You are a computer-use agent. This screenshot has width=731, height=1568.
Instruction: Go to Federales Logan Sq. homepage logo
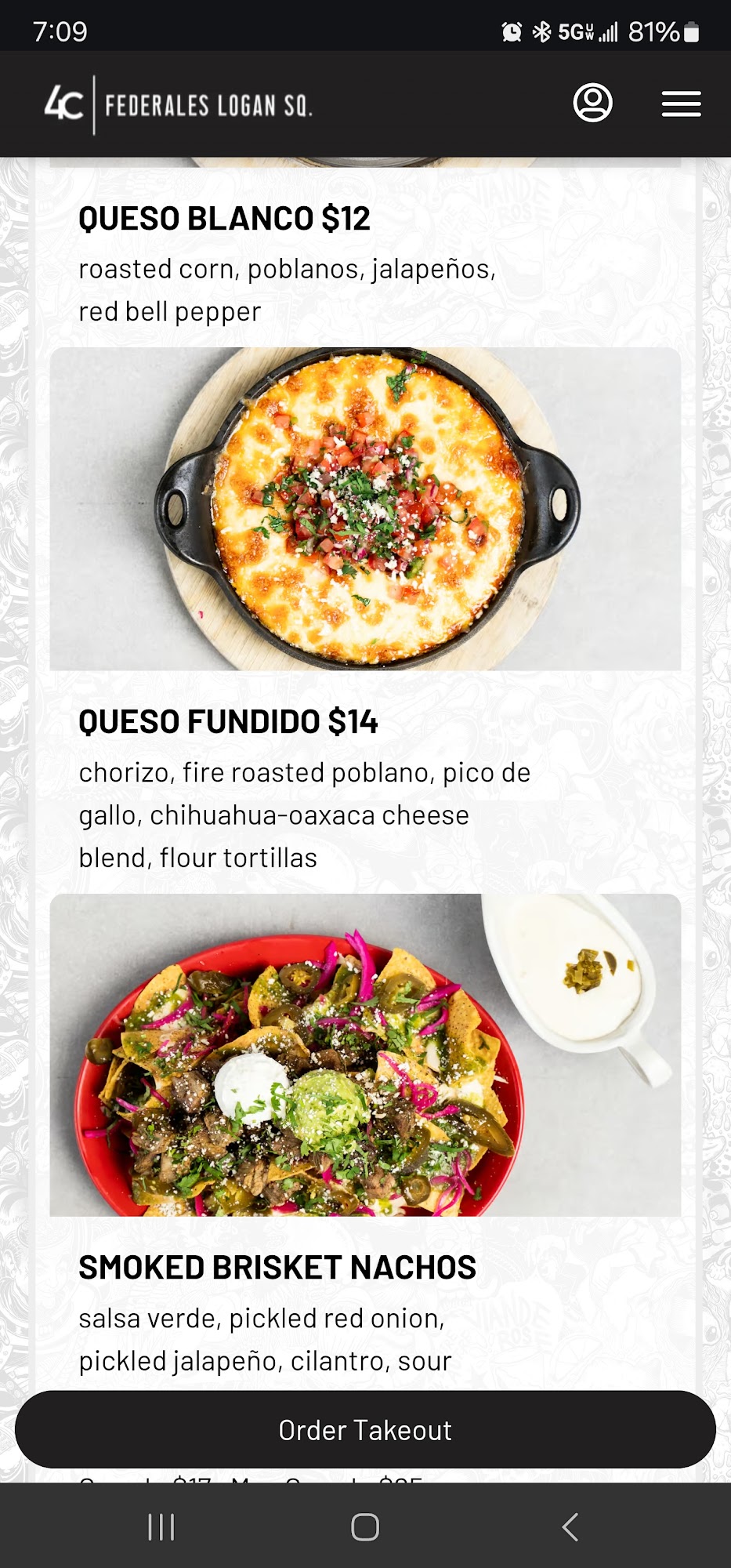[x=179, y=105]
